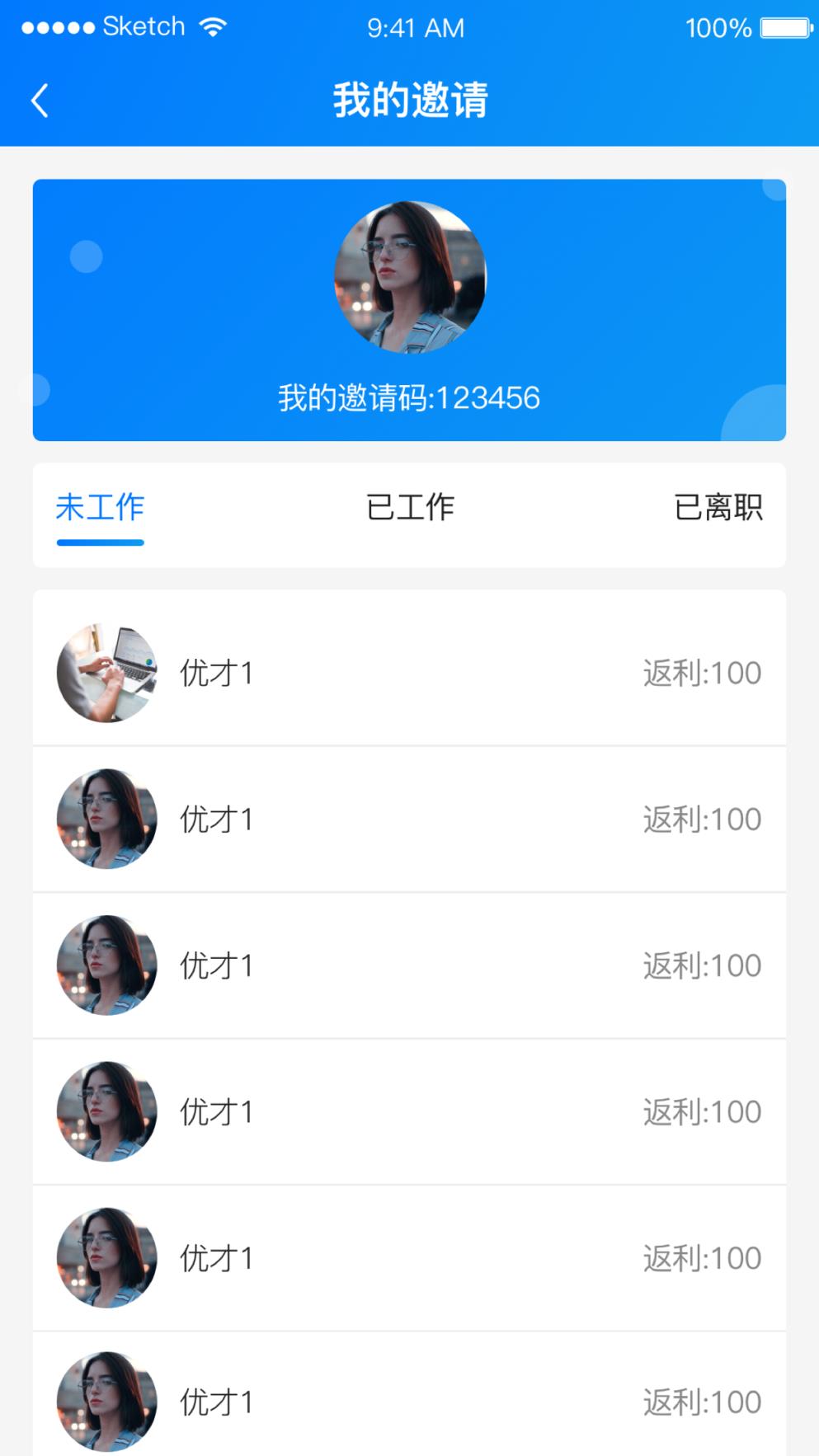Tap the 9:41 AM clock display
The image size is (819, 1456).
416,27
